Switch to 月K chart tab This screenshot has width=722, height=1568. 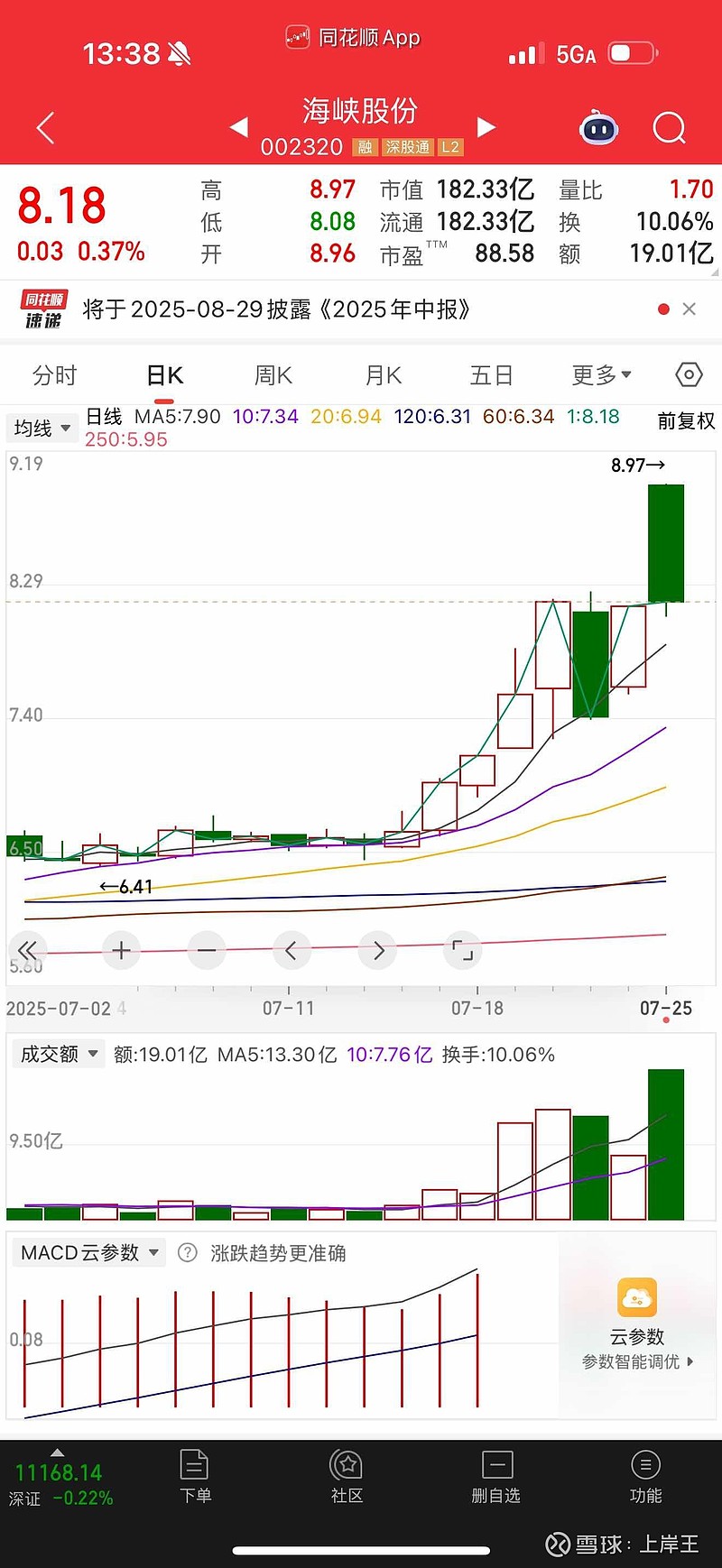[384, 375]
